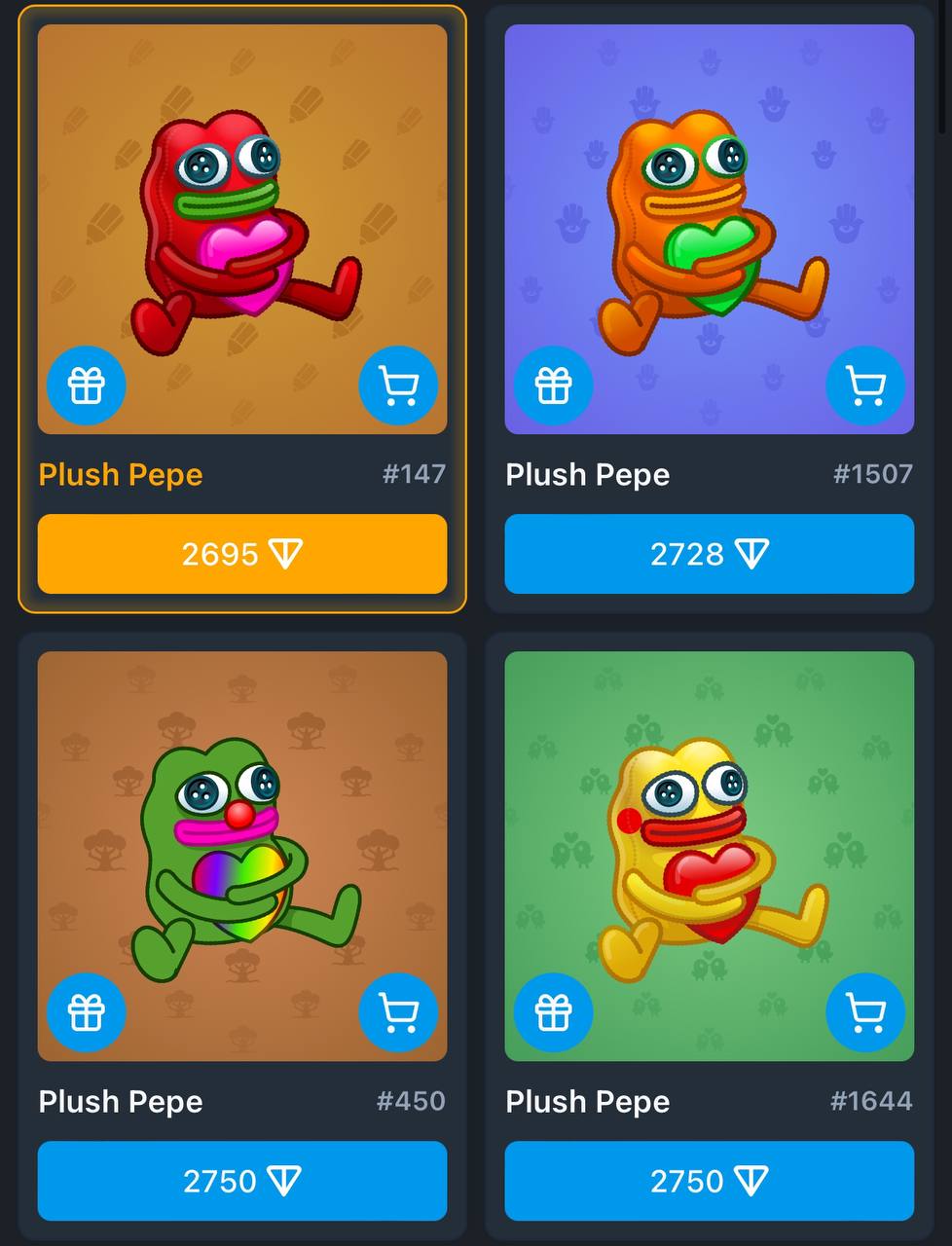Add Plush Pepe #147 to cart
952x1246 pixels.
click(398, 386)
